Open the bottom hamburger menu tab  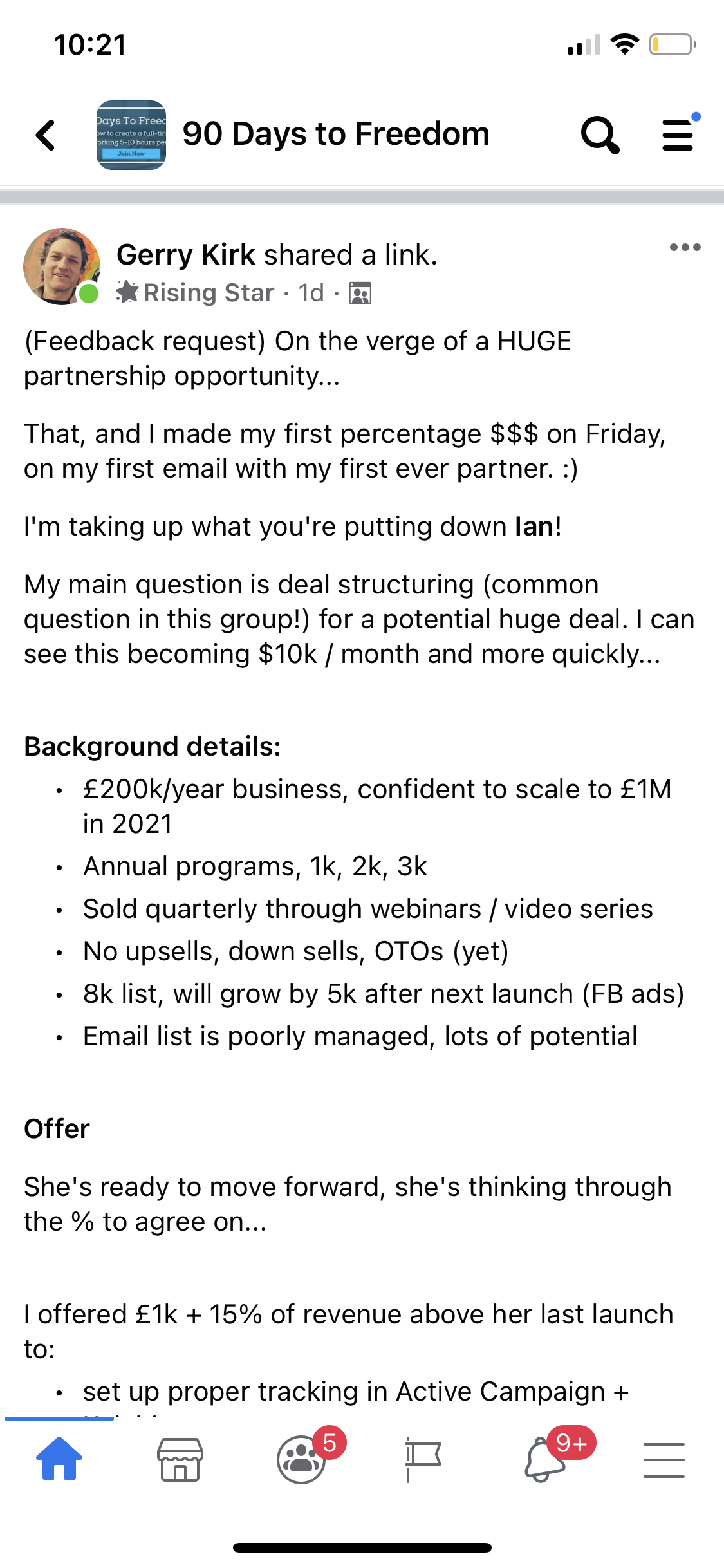tap(664, 1459)
